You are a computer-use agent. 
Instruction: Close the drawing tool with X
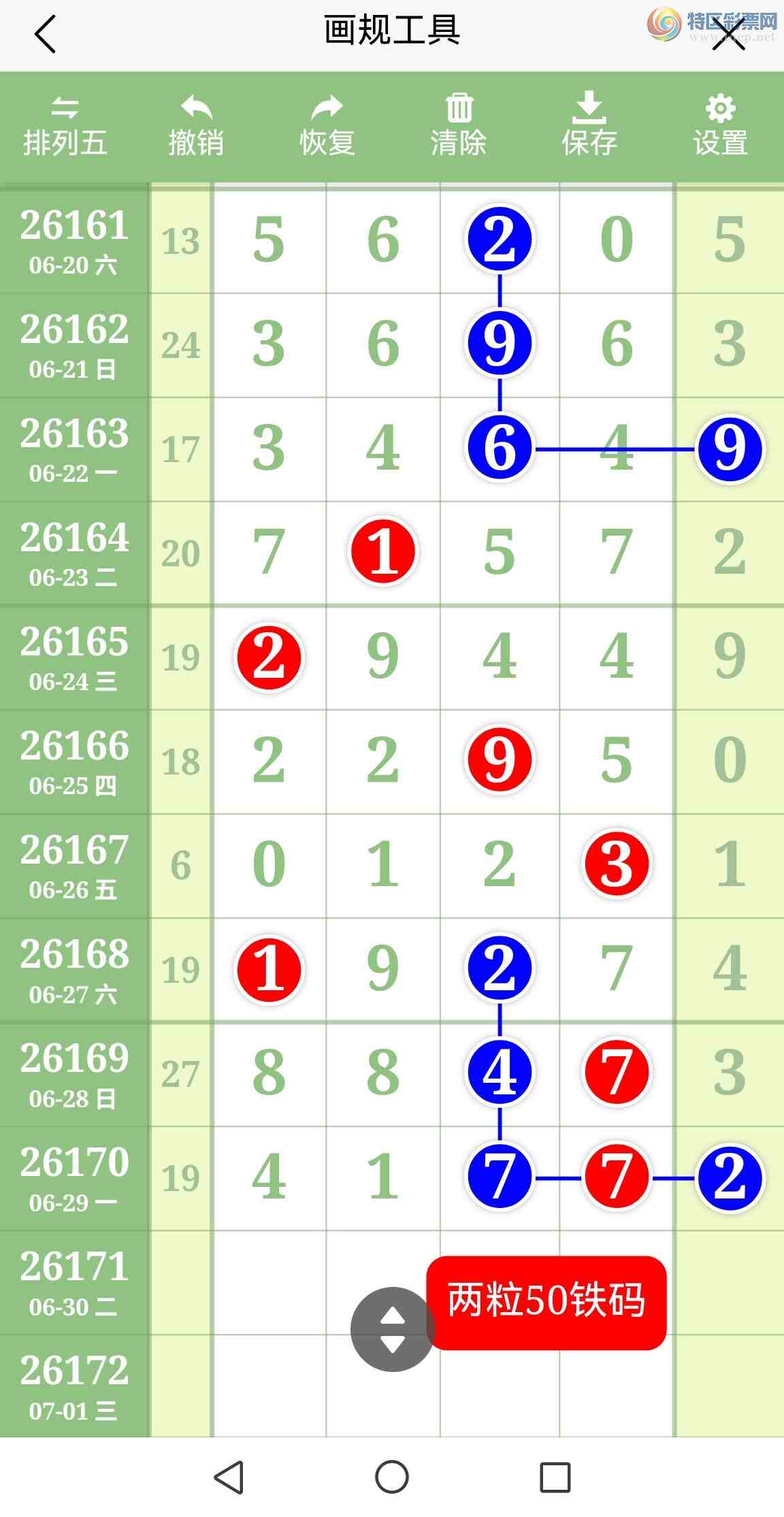pyautogui.click(x=729, y=34)
